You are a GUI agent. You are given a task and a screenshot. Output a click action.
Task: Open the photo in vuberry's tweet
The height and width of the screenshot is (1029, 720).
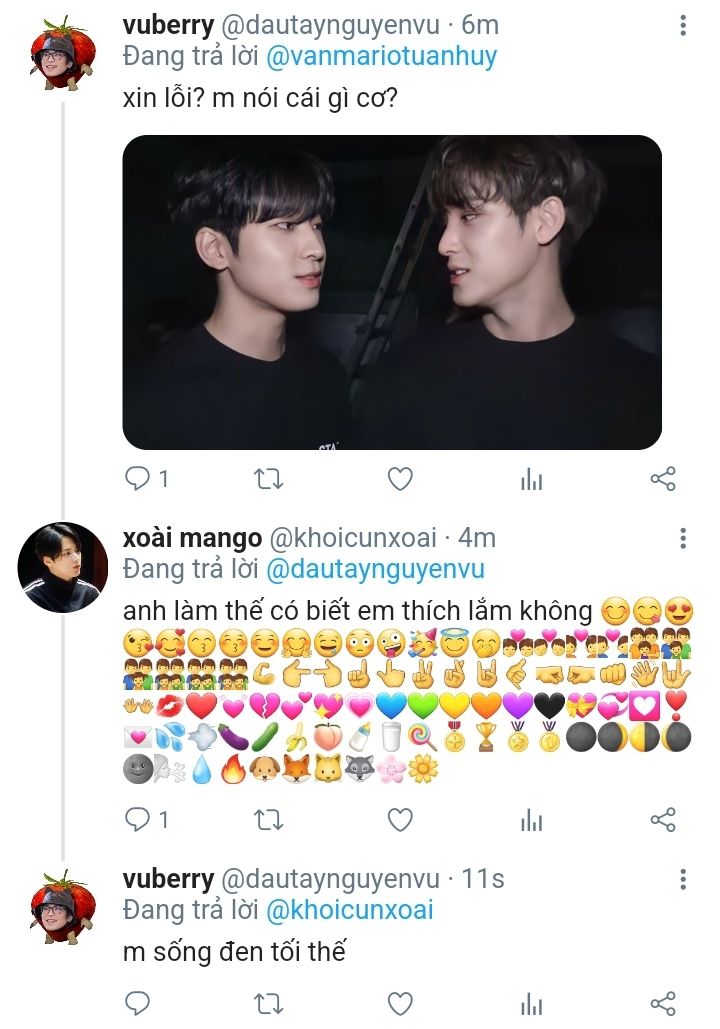[392, 292]
